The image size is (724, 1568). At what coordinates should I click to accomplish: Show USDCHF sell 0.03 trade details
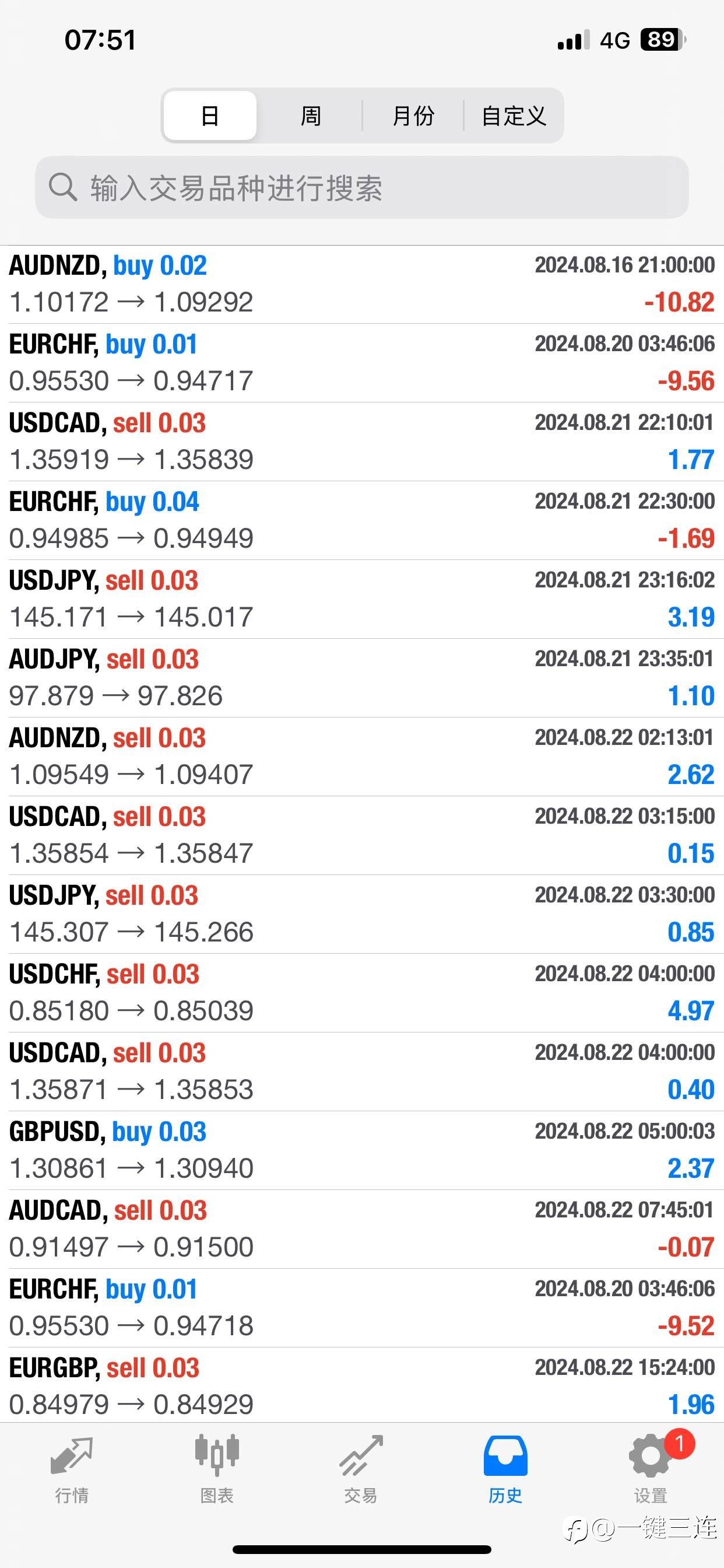click(361, 993)
